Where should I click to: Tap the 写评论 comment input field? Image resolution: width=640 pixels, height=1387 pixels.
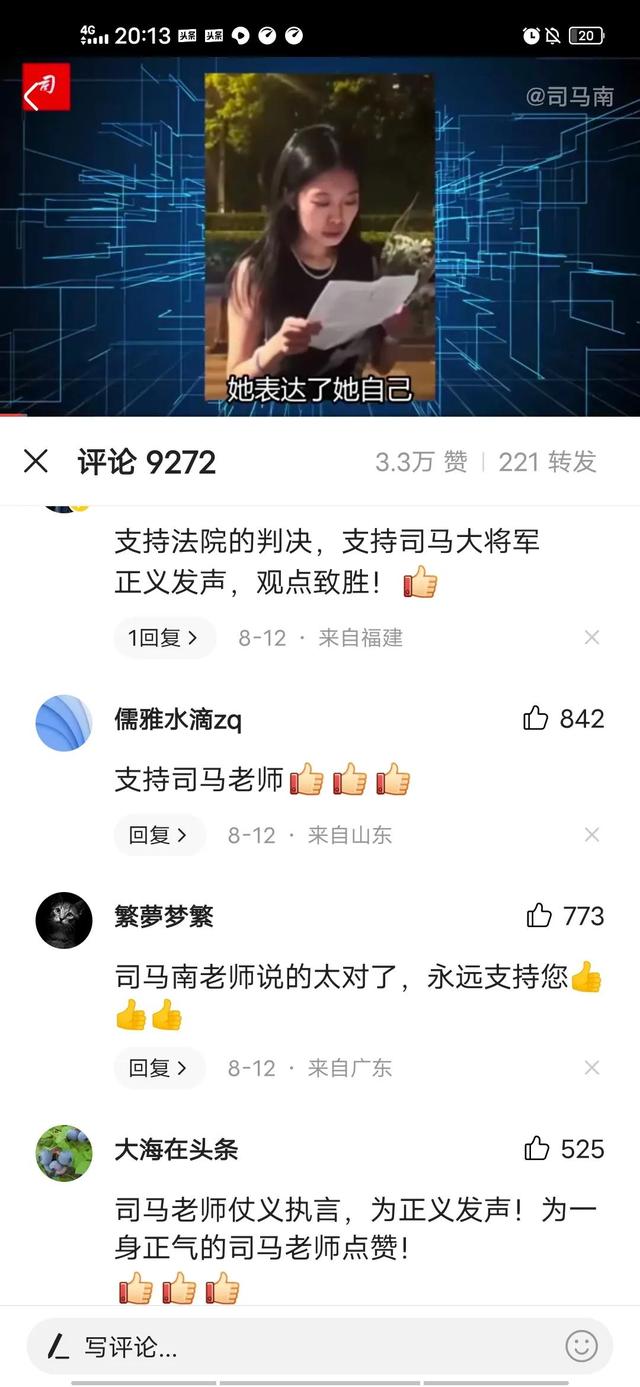pyautogui.click(x=290, y=1346)
